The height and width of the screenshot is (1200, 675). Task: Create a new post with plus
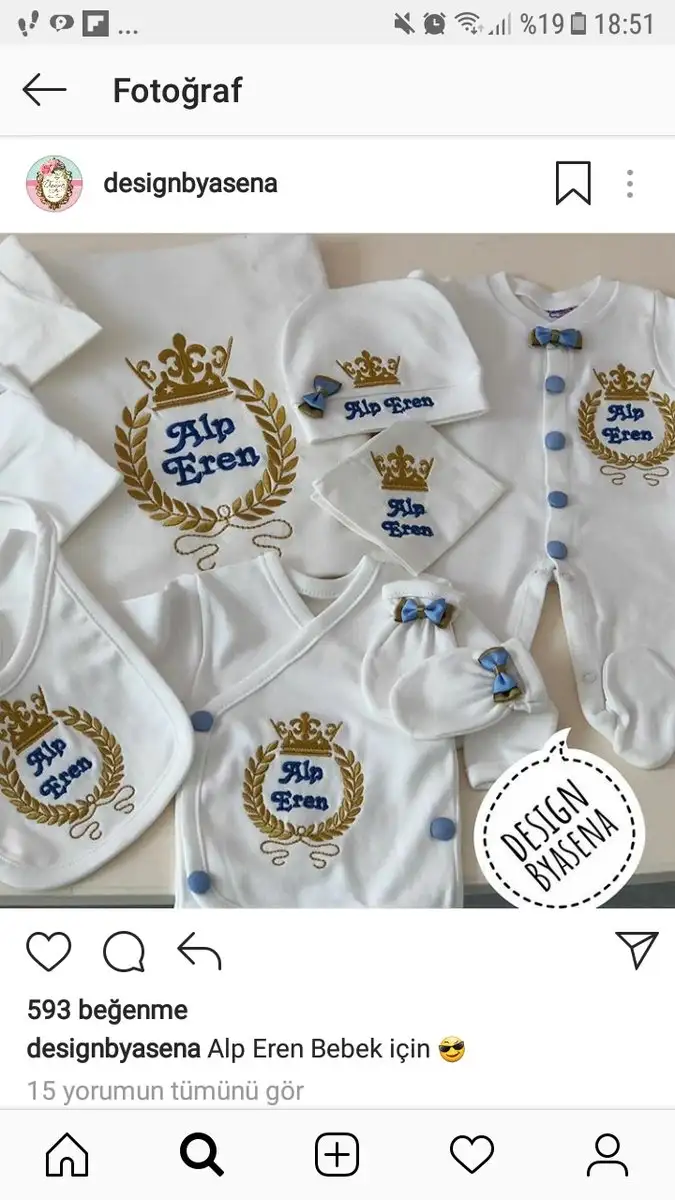pyautogui.click(x=337, y=1155)
